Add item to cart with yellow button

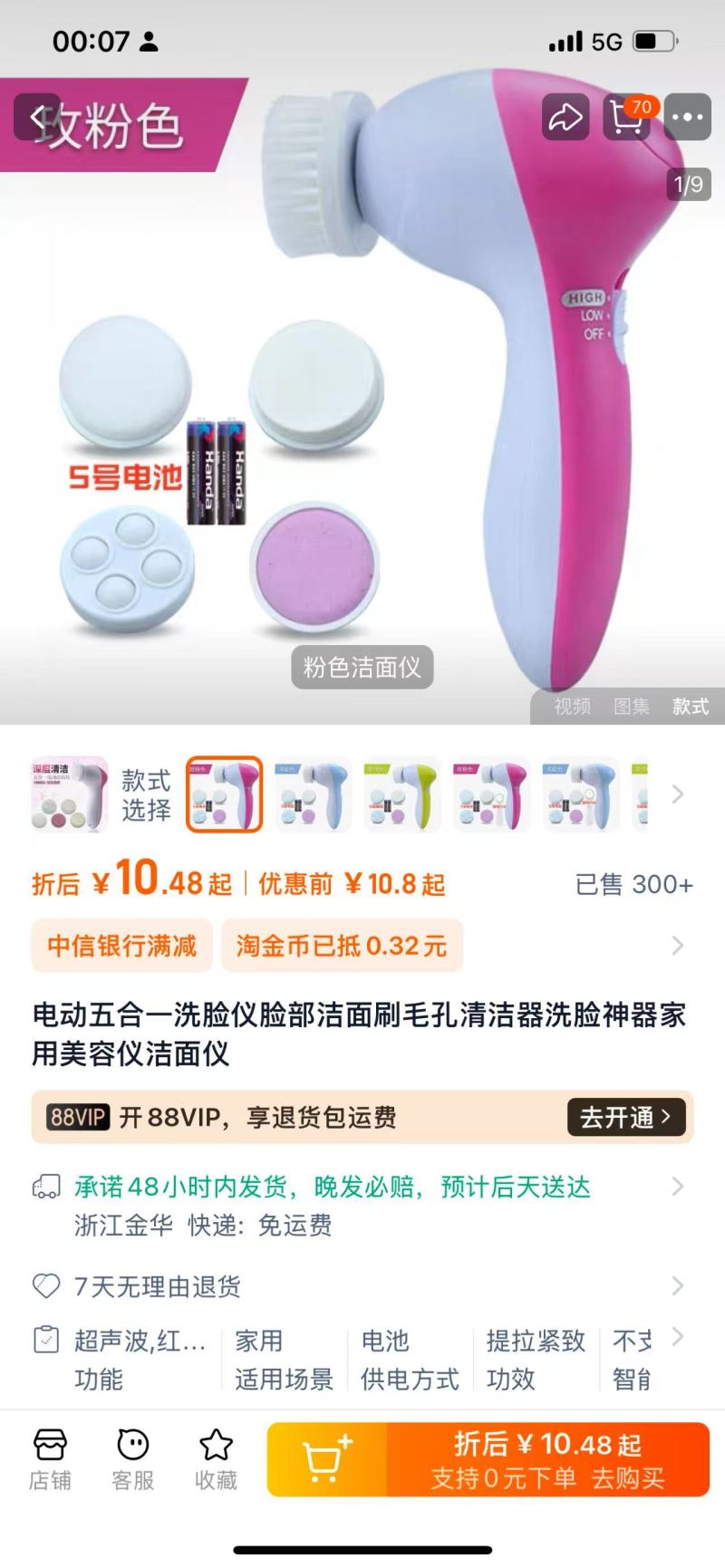pos(327,1459)
